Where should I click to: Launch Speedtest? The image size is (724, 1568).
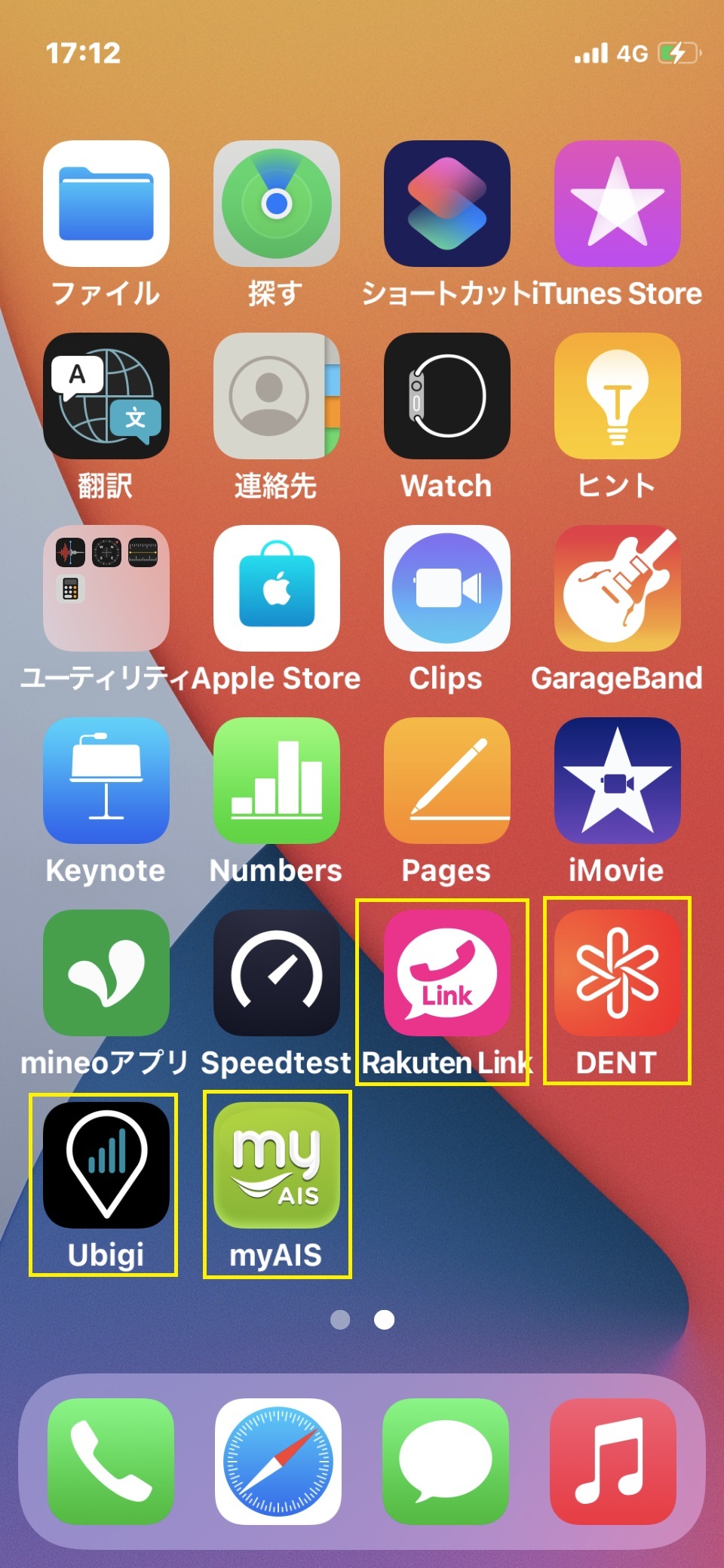point(277,973)
